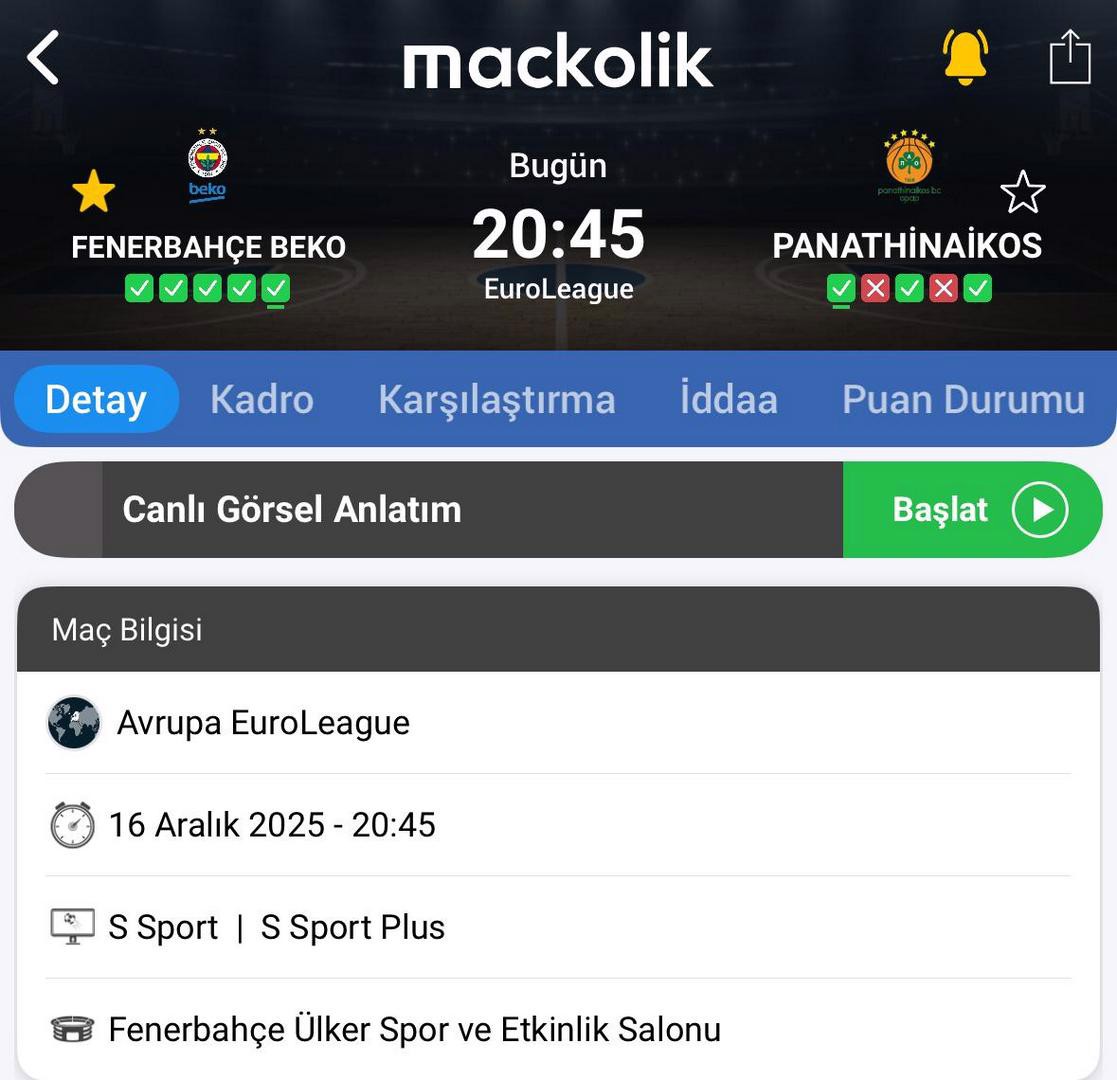Screen dimensions: 1117x1080
Task: Select the Detay tab
Action: coord(96,399)
